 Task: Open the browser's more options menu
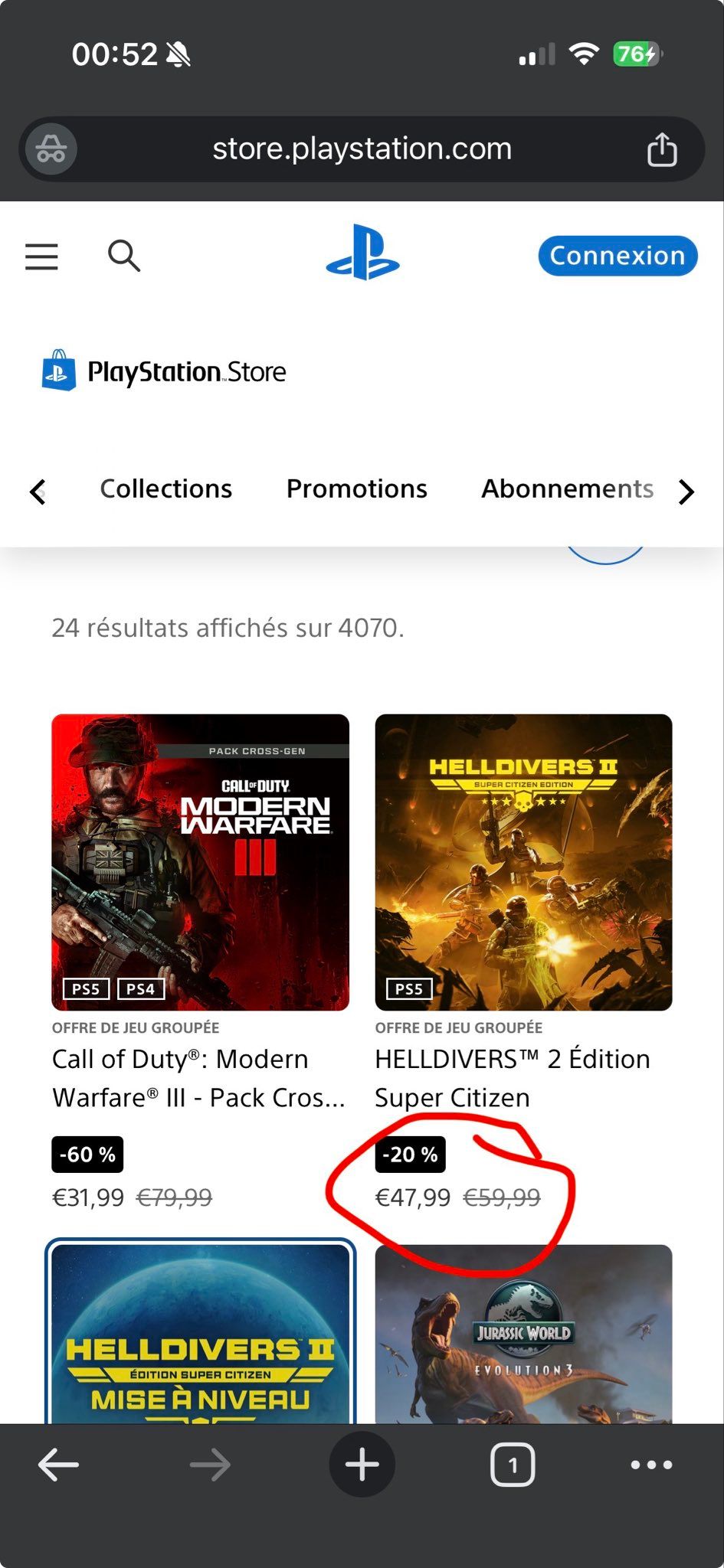(x=651, y=1465)
